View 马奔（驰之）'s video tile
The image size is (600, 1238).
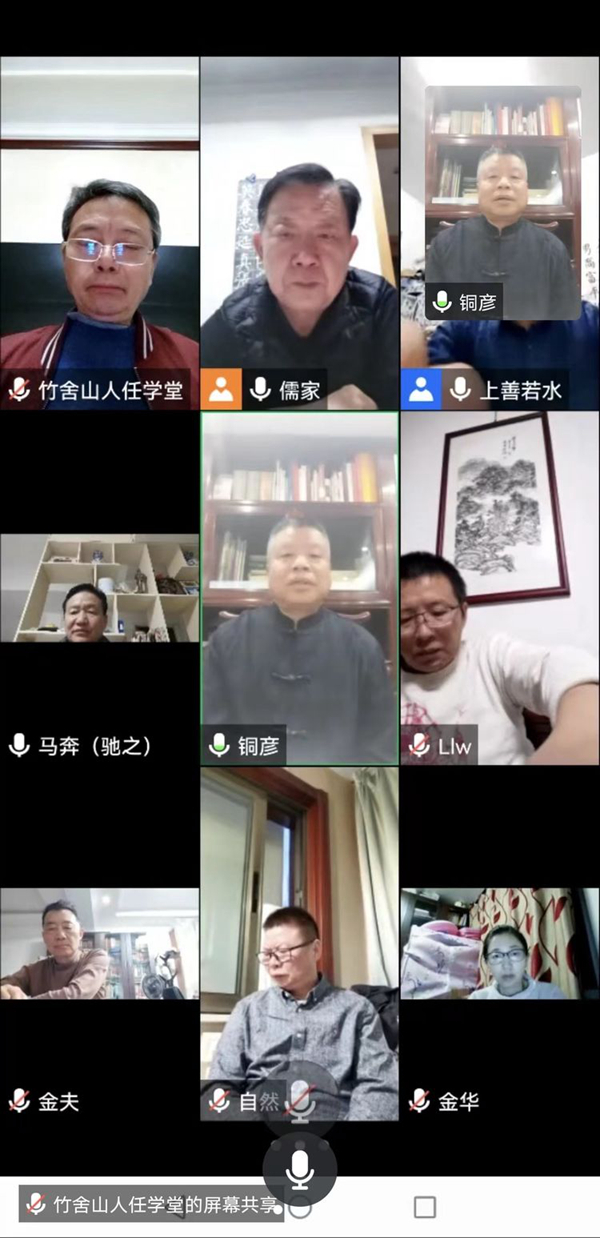(x=99, y=590)
